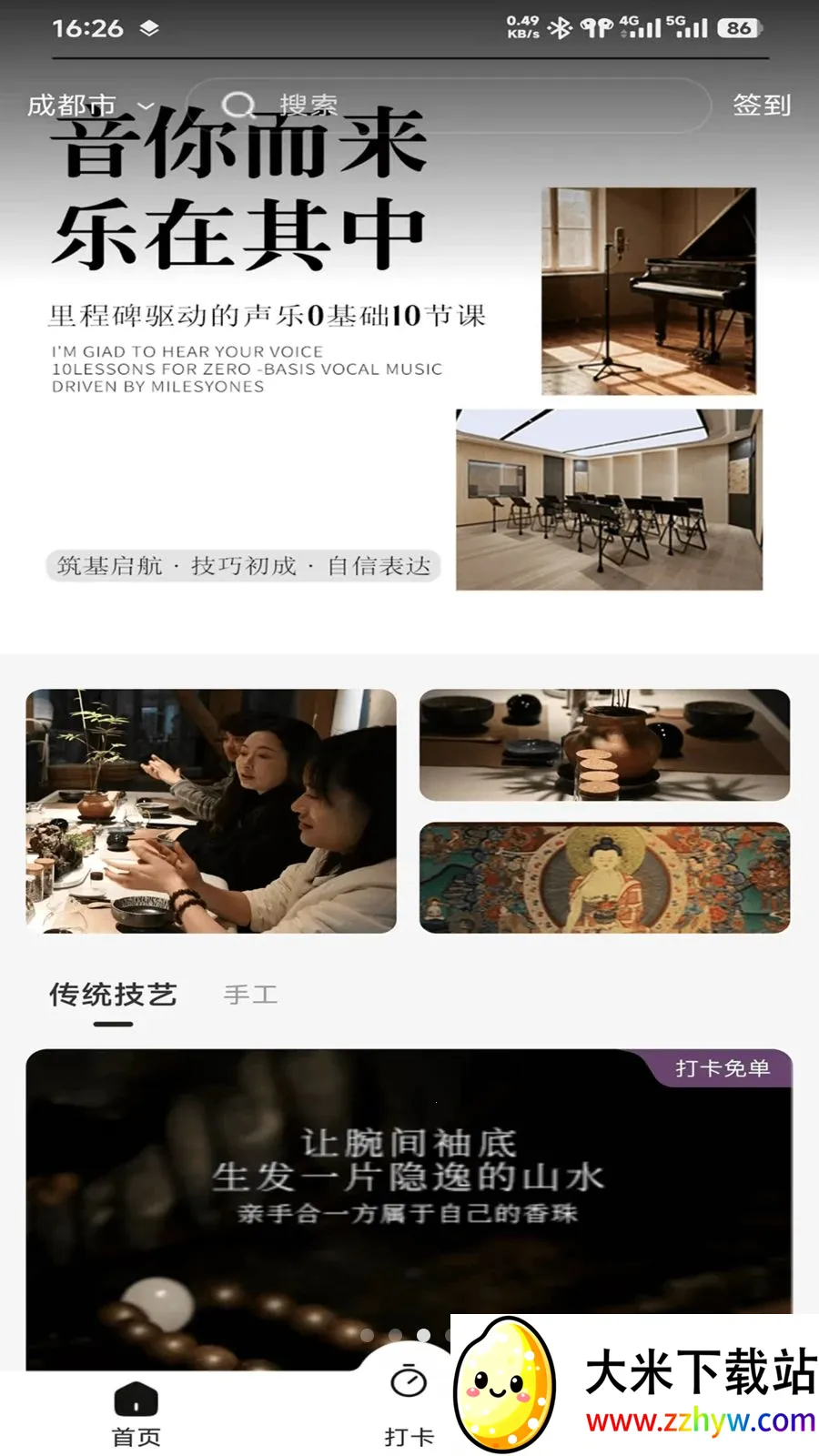
Task: Switch to the 手工 tab
Action: [x=250, y=995]
